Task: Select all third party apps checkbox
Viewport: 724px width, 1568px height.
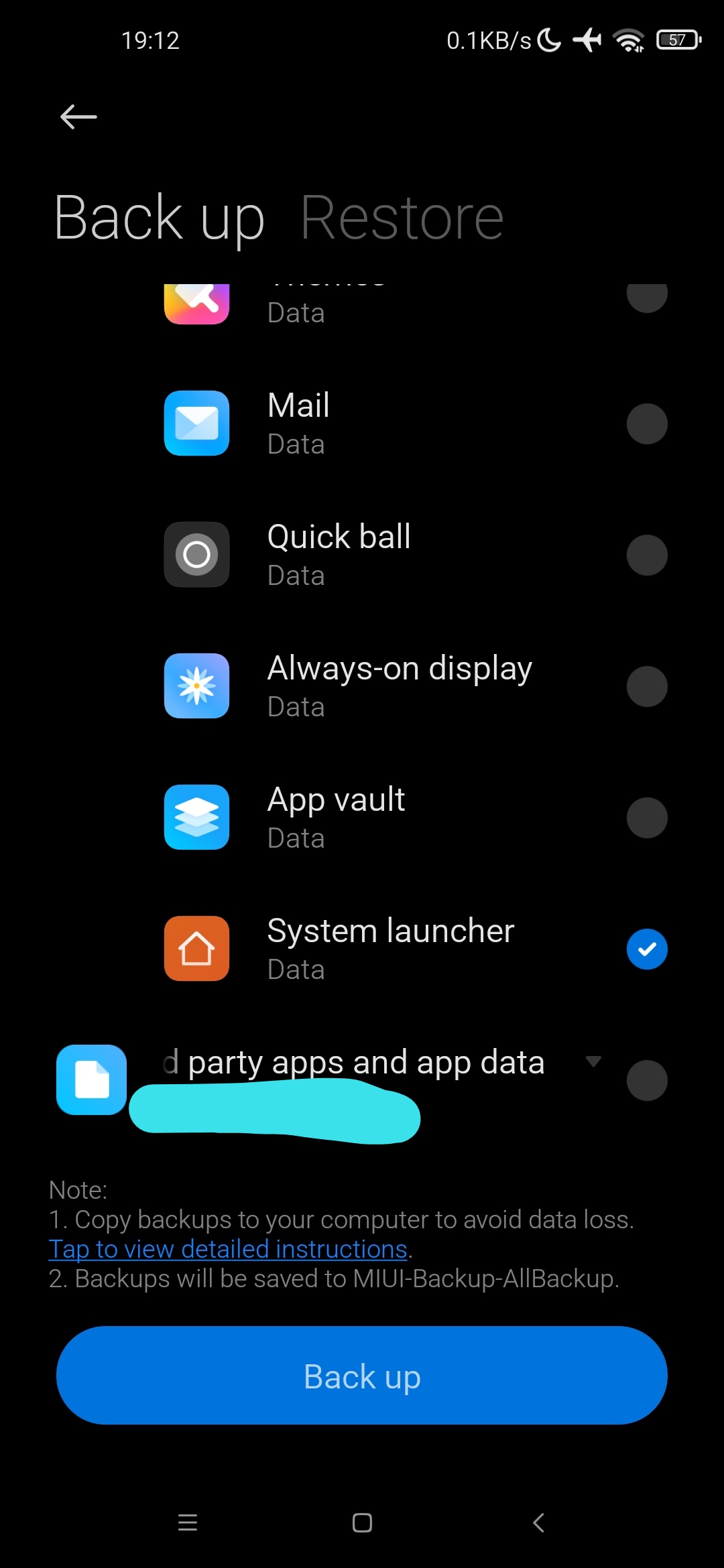Action: point(647,1080)
